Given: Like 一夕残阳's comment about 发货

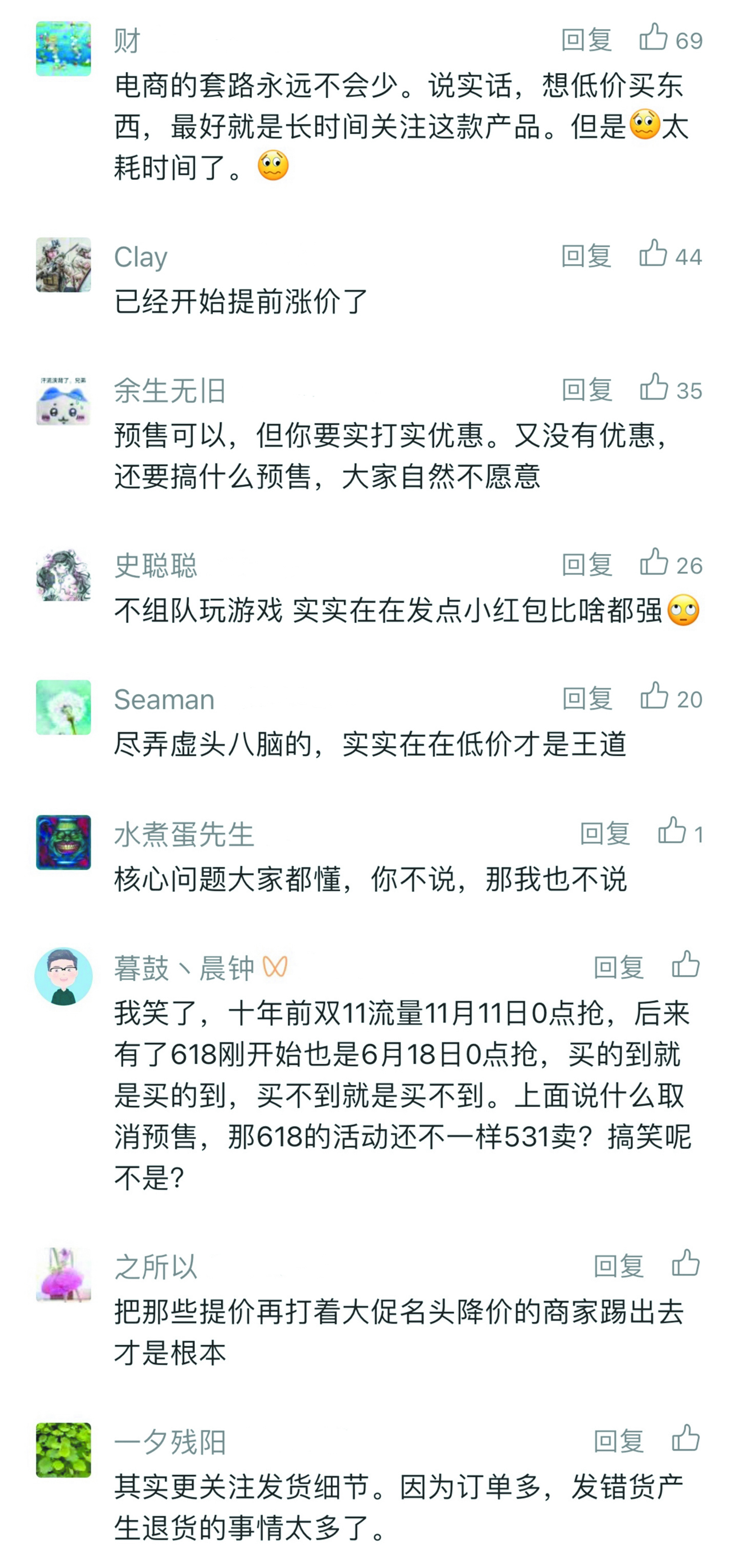Looking at the screenshot, I should coord(686,1439).
